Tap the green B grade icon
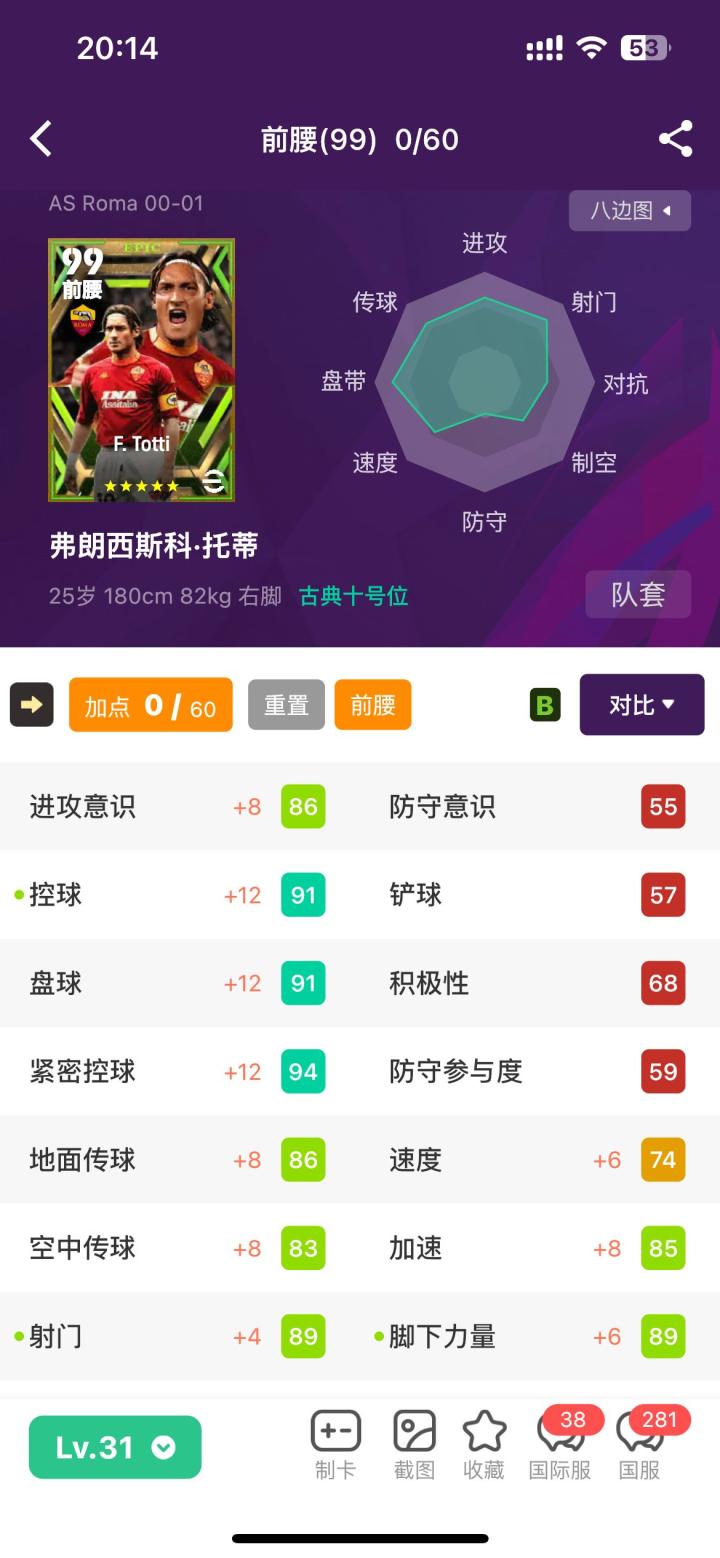This screenshot has height=1558, width=720. (x=545, y=705)
